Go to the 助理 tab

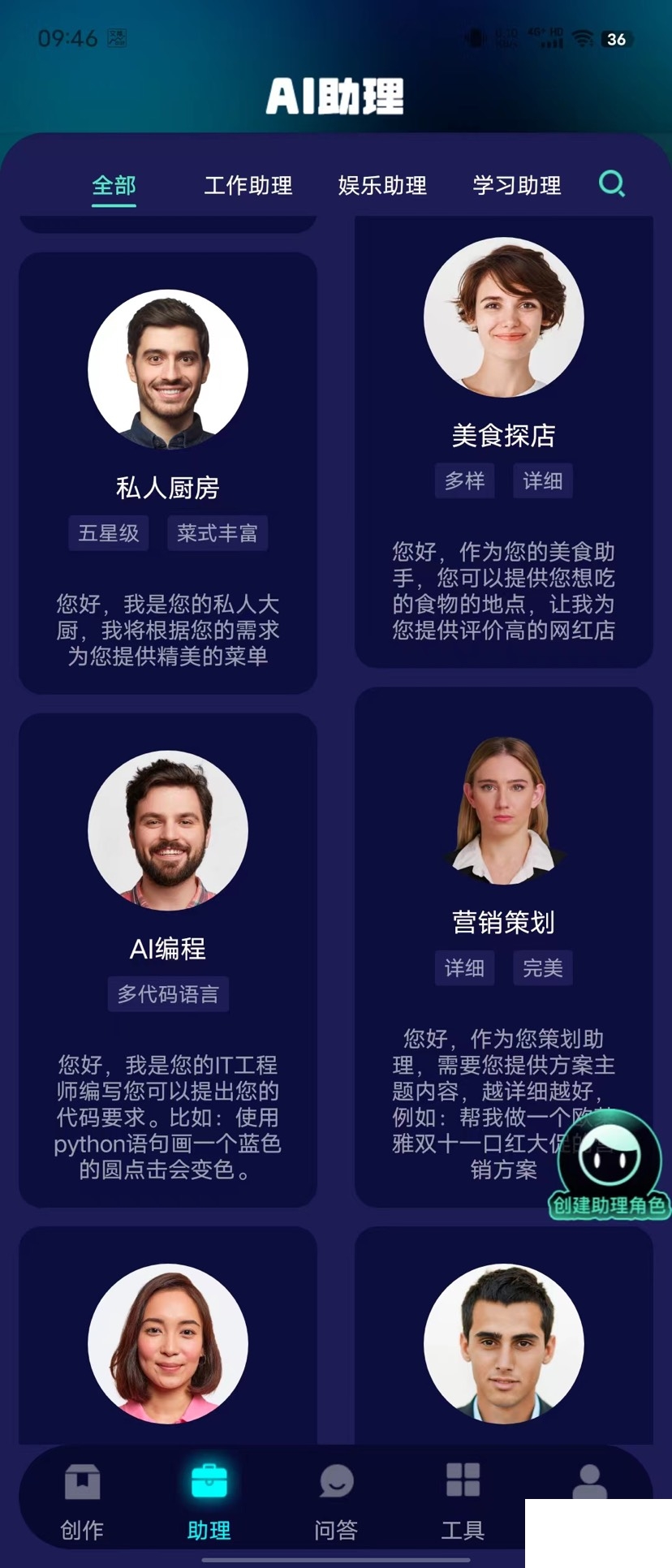(x=209, y=1501)
